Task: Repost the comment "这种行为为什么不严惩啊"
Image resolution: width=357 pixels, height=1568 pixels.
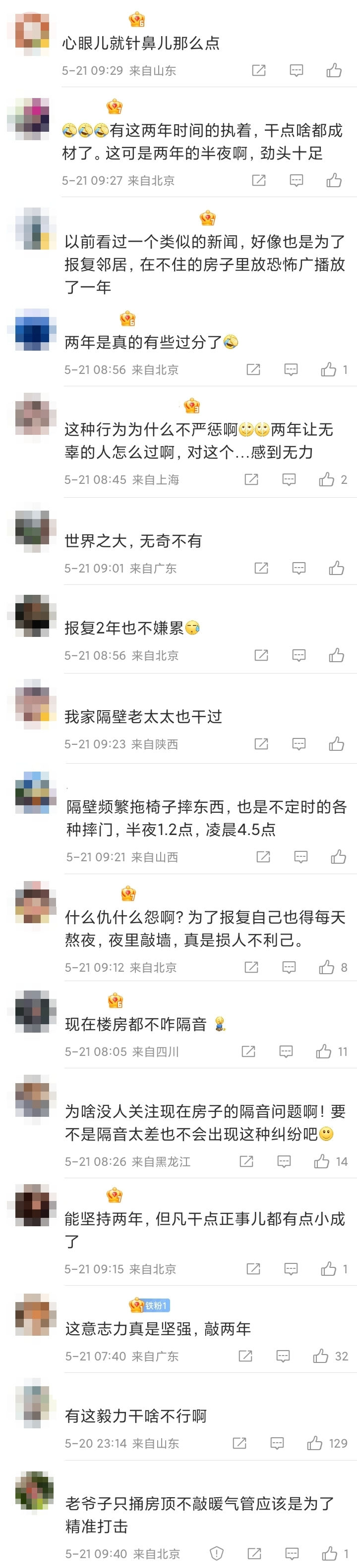Action: 251,479
